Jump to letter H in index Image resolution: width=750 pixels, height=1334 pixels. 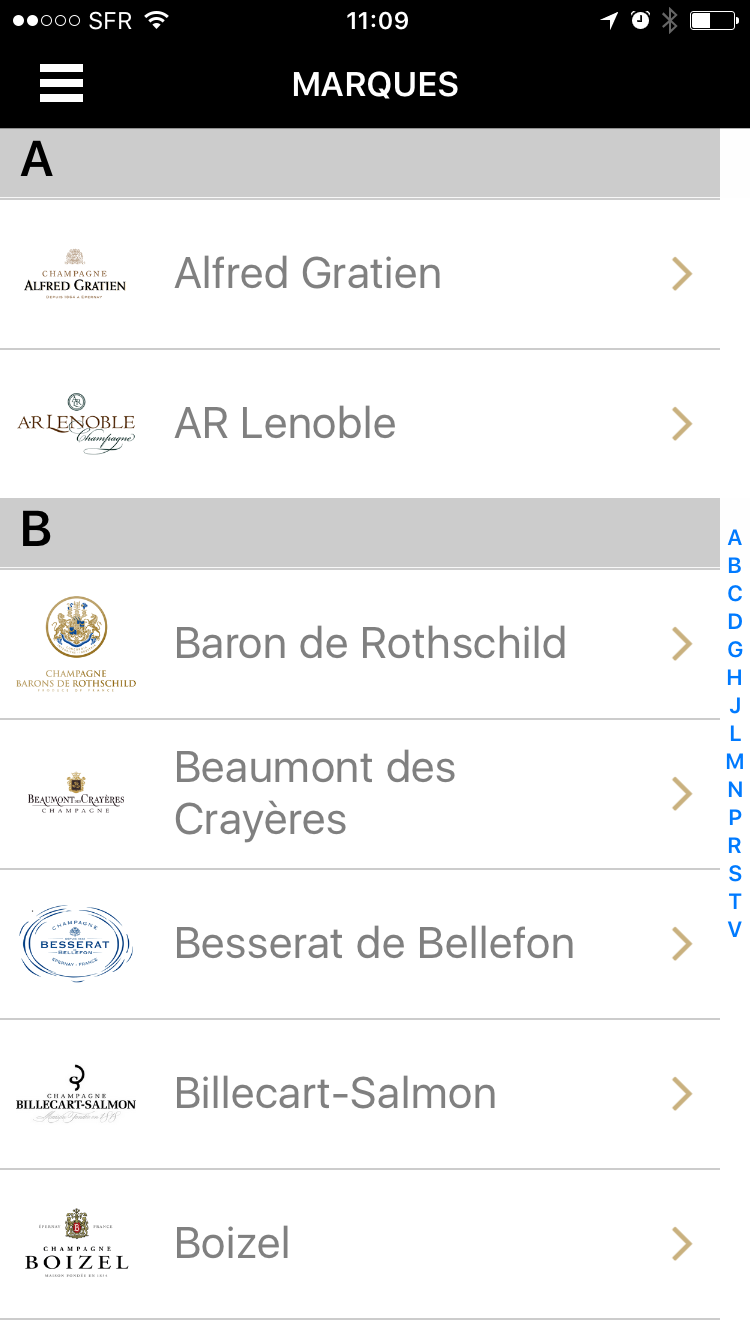[735, 677]
